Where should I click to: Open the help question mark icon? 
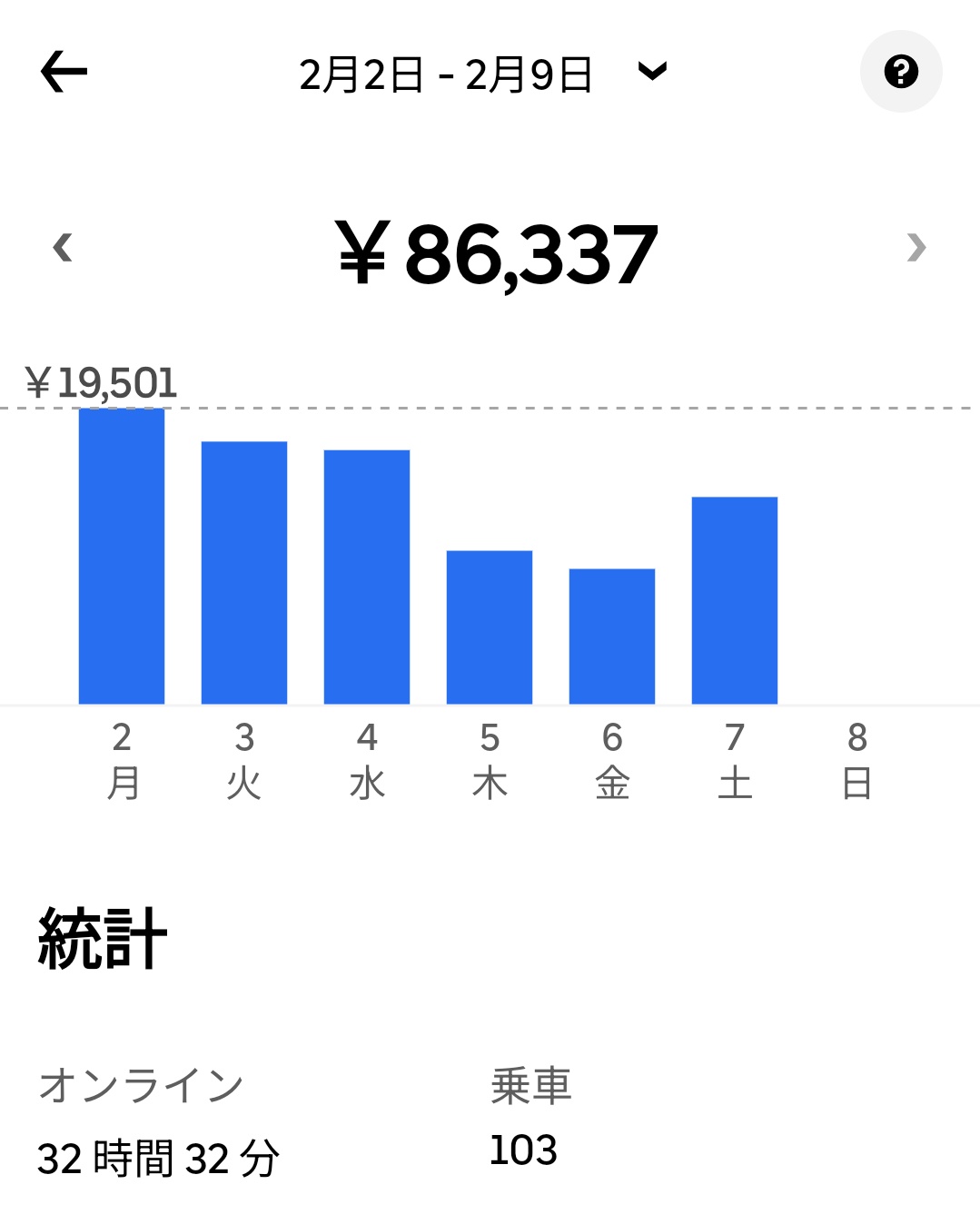click(901, 72)
